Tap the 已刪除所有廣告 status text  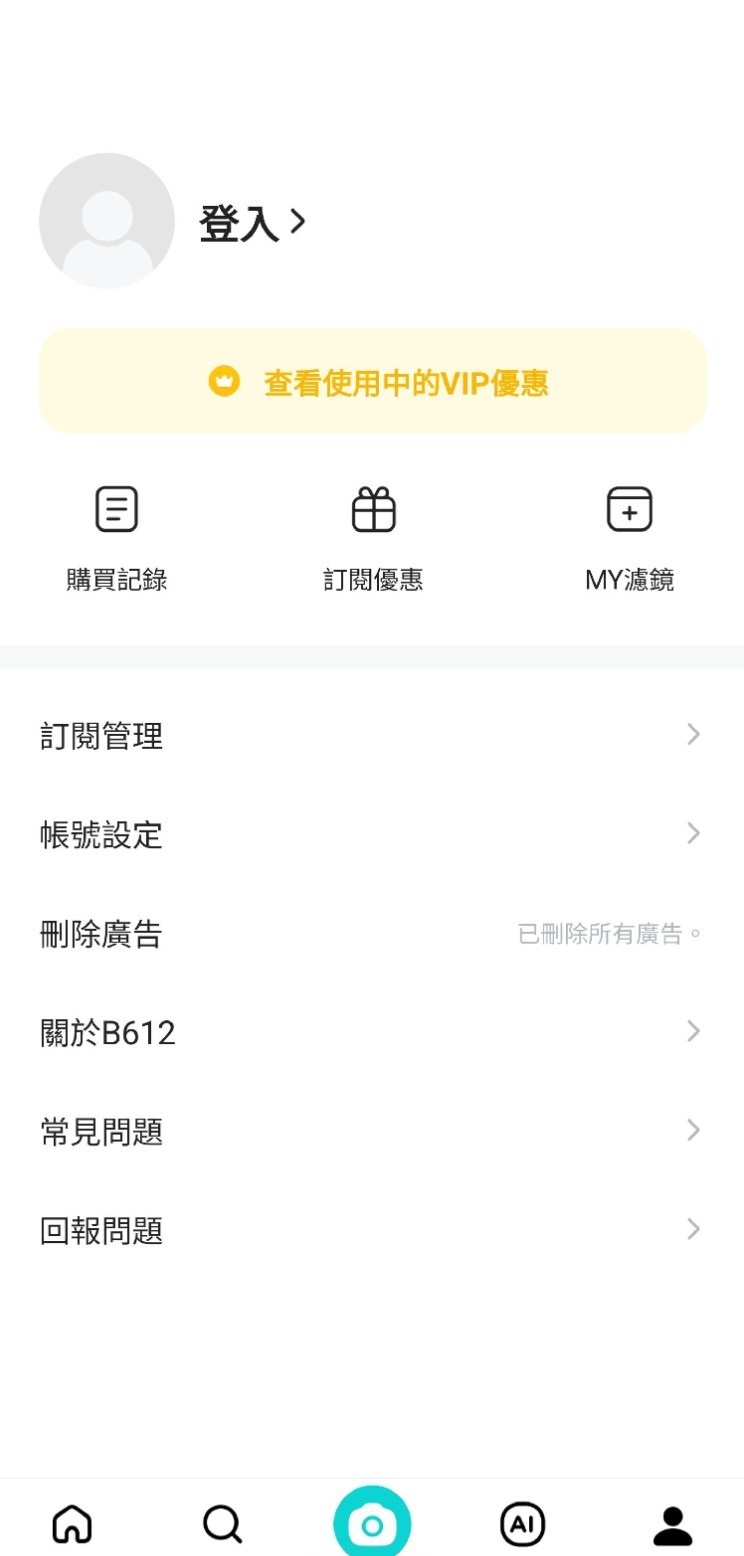pos(608,934)
